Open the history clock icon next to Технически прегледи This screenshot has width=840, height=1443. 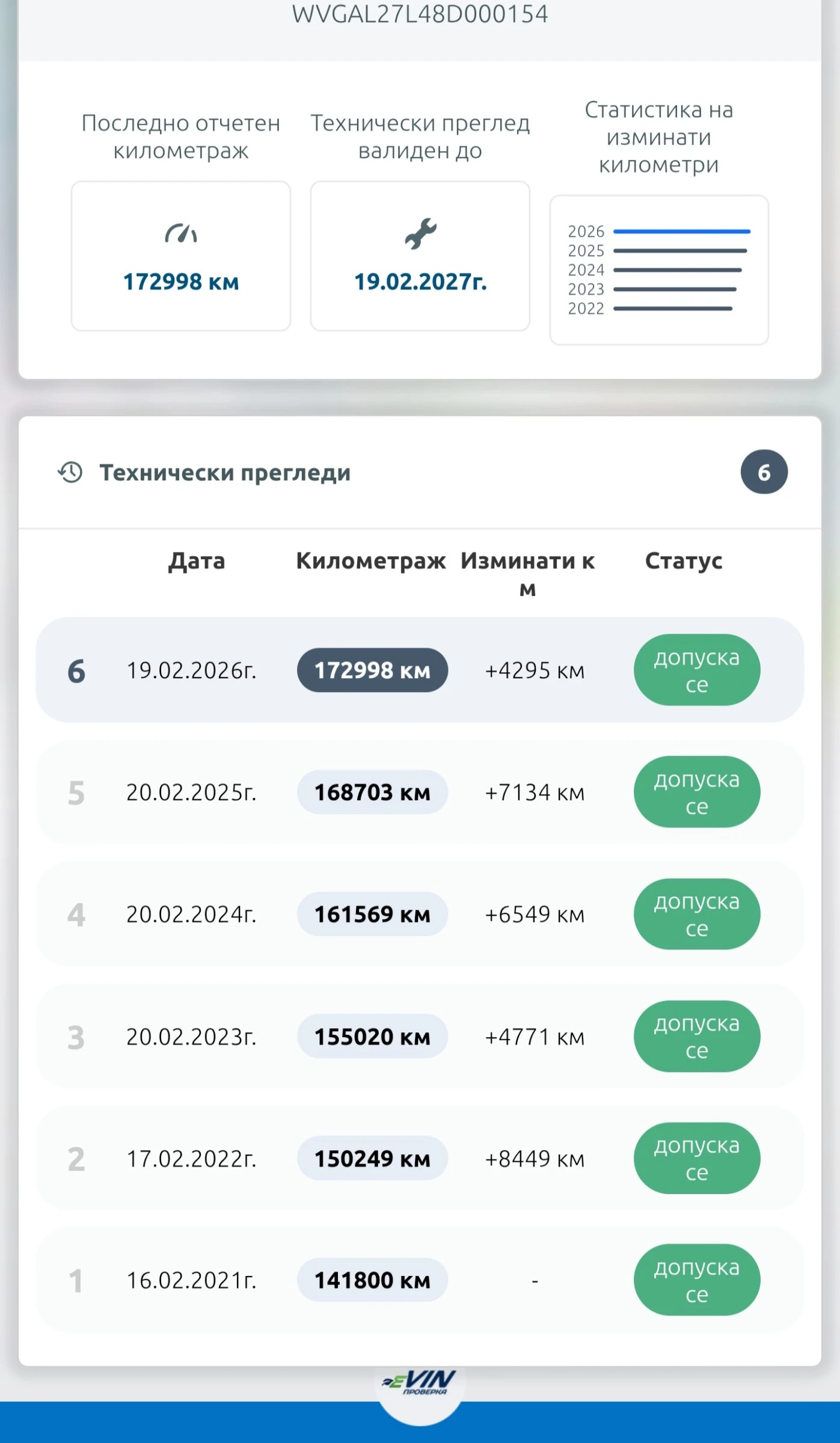click(x=69, y=472)
